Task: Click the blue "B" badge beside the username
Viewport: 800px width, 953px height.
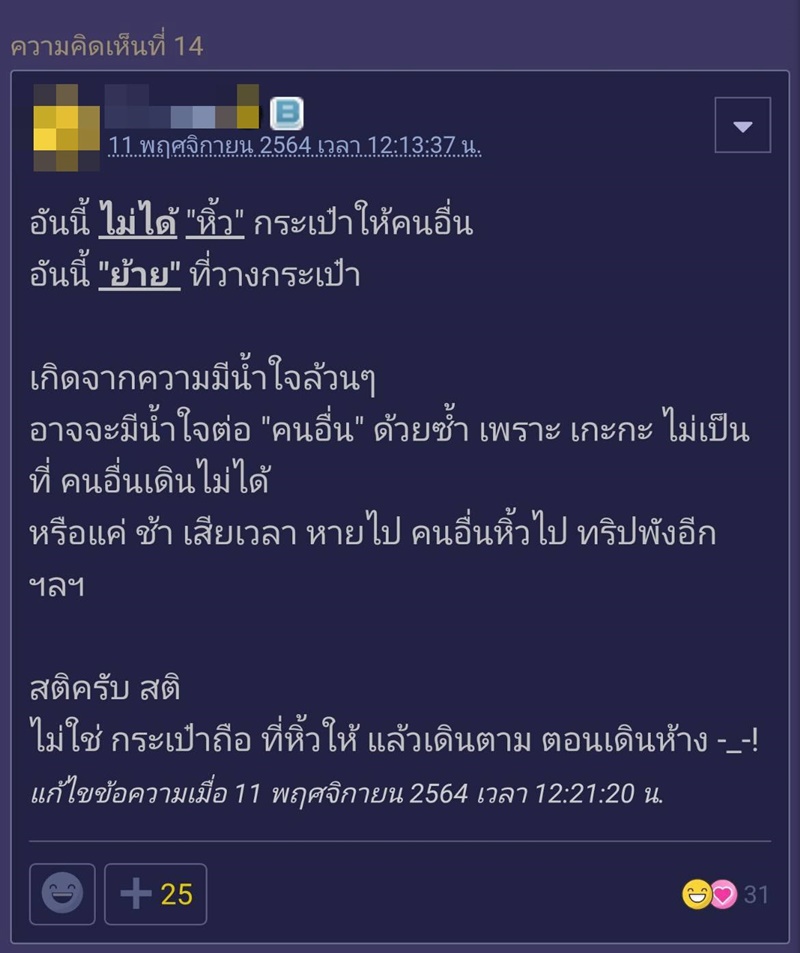Action: pos(287,115)
